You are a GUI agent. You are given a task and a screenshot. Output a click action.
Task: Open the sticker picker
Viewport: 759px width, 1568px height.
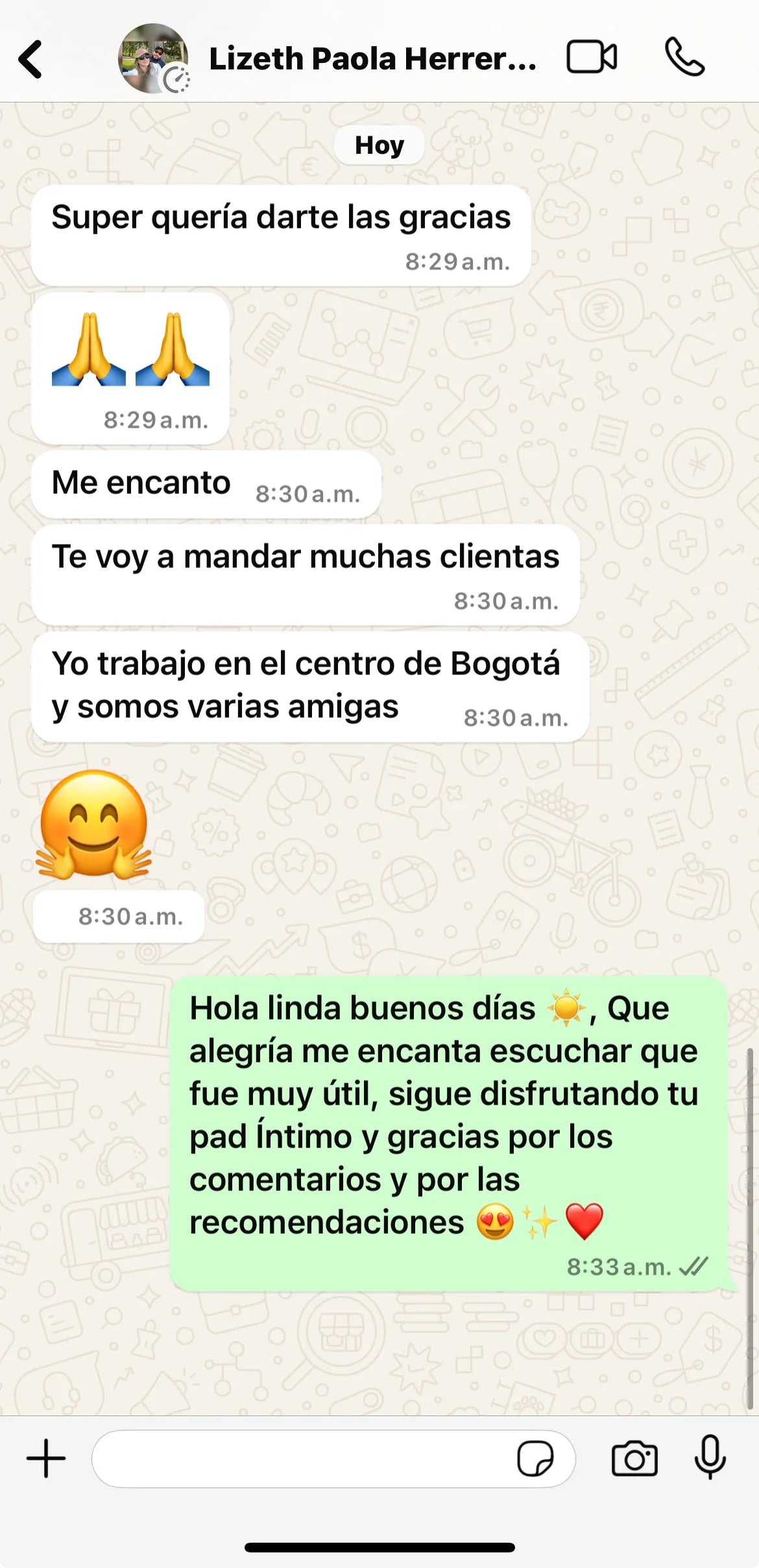click(535, 1458)
